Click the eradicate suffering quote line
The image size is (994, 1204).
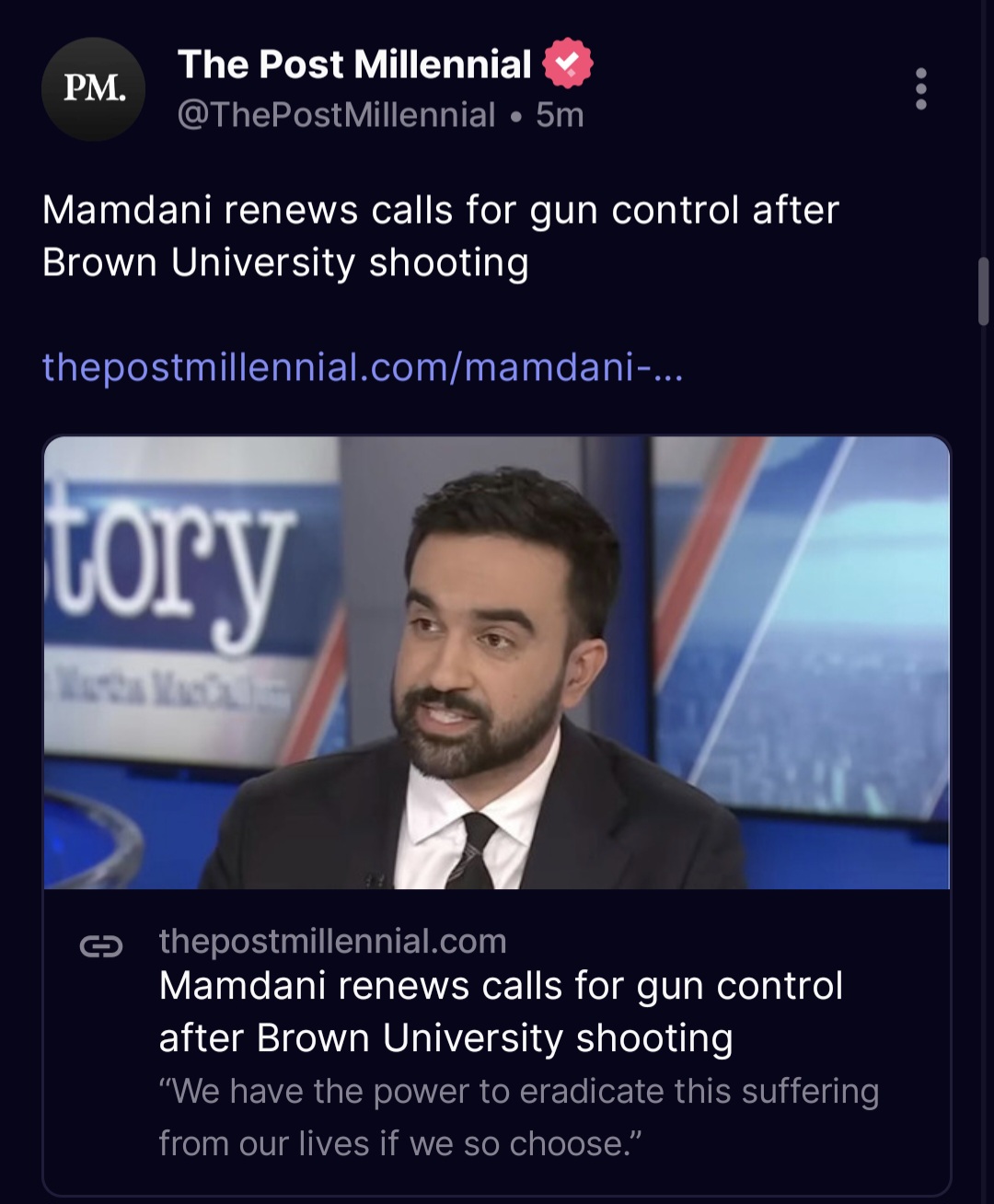[x=520, y=1091]
